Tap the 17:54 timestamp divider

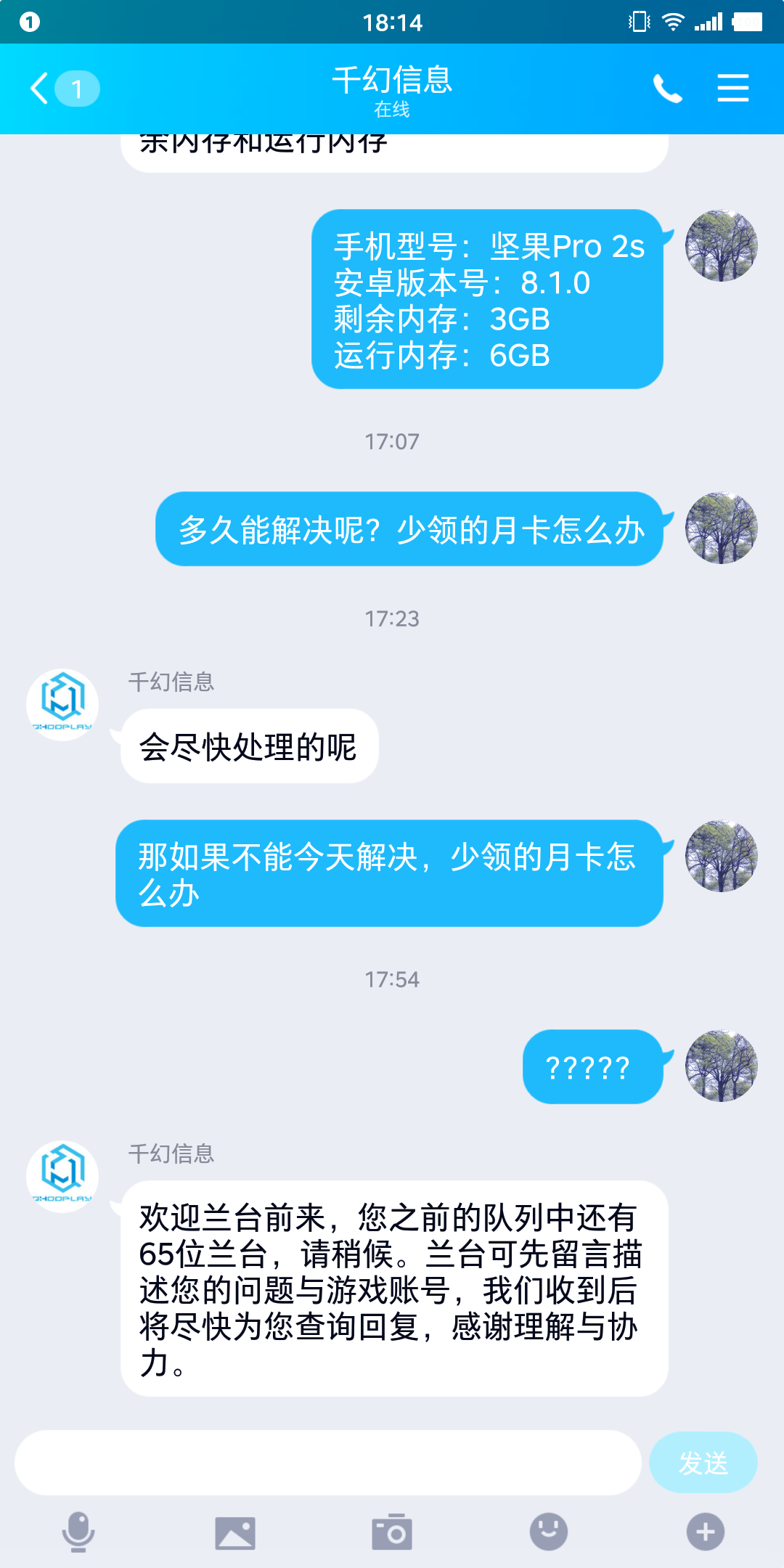(x=392, y=979)
